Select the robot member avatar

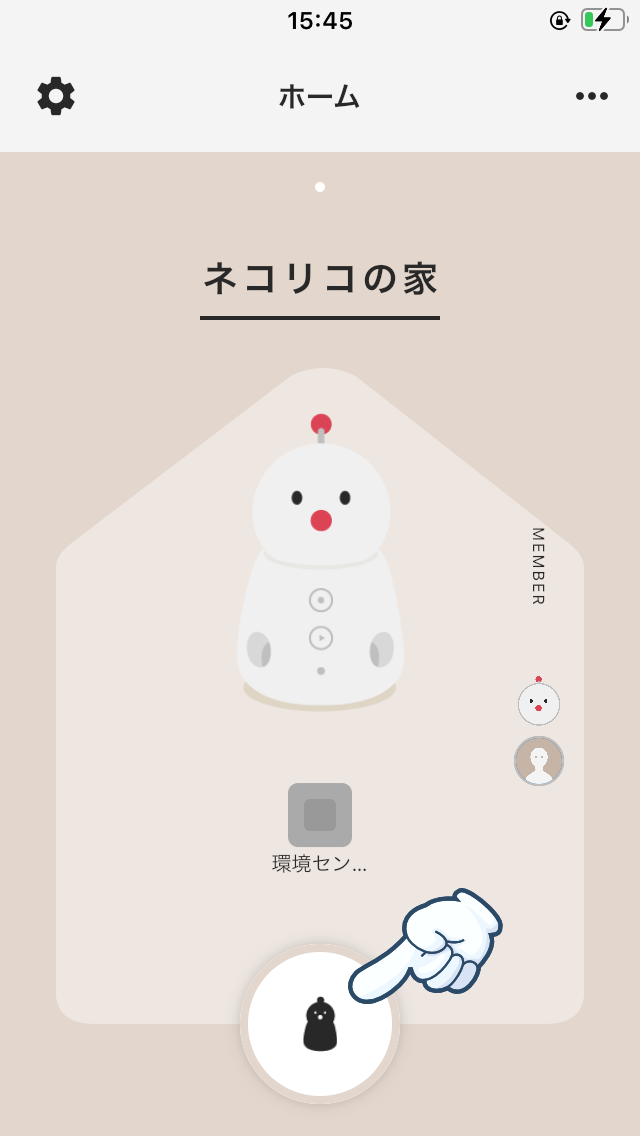pyautogui.click(x=538, y=703)
